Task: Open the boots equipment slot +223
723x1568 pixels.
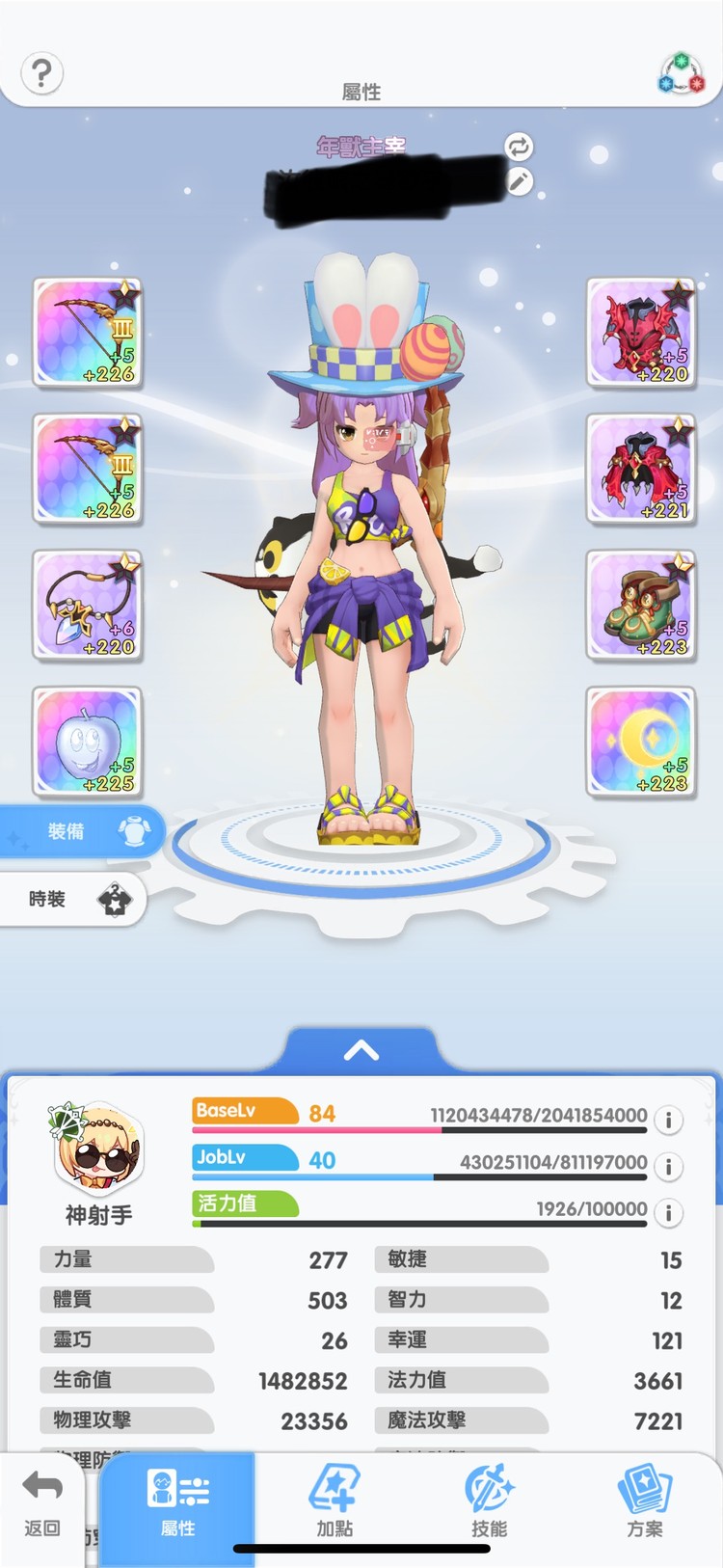Action: click(x=640, y=605)
